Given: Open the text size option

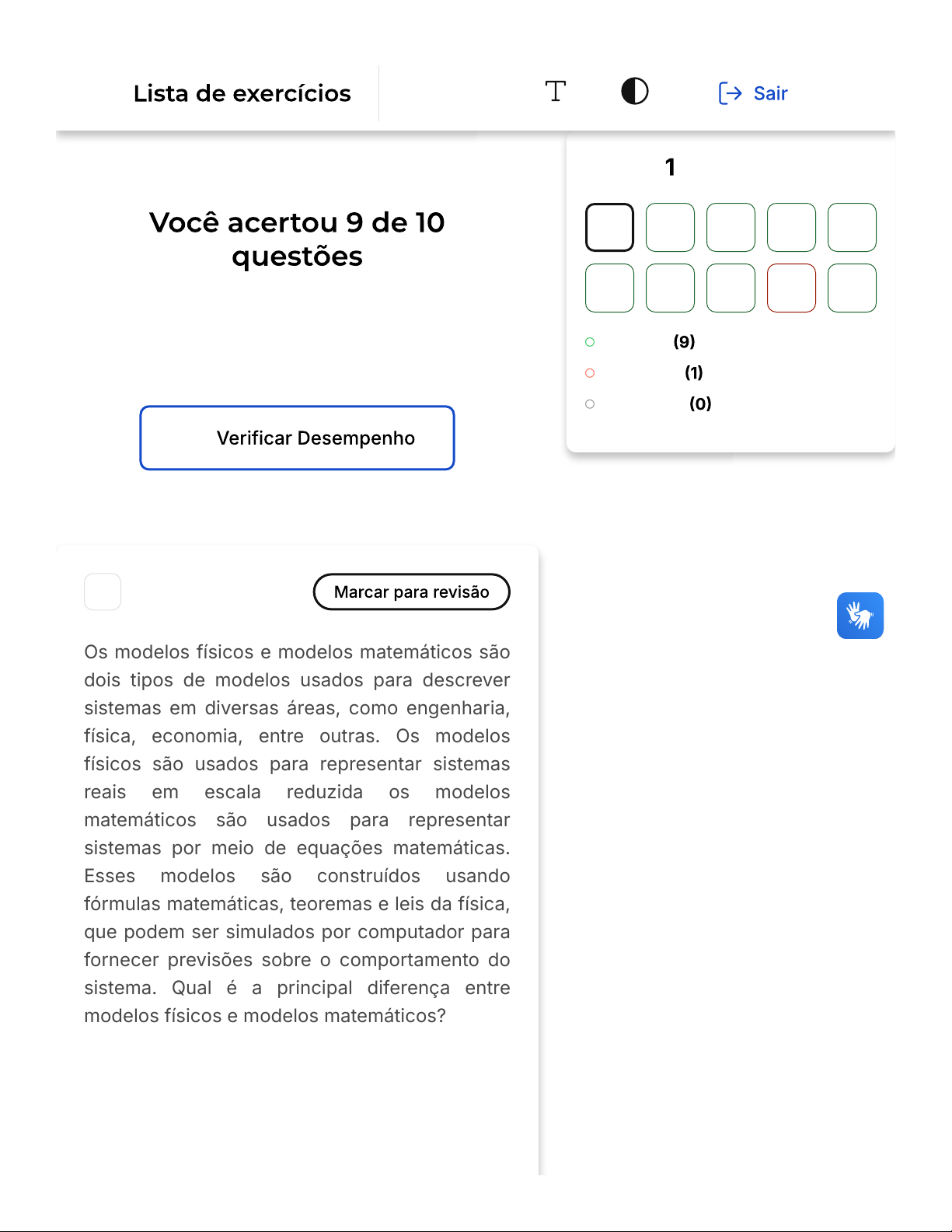Looking at the screenshot, I should pyautogui.click(x=556, y=92).
